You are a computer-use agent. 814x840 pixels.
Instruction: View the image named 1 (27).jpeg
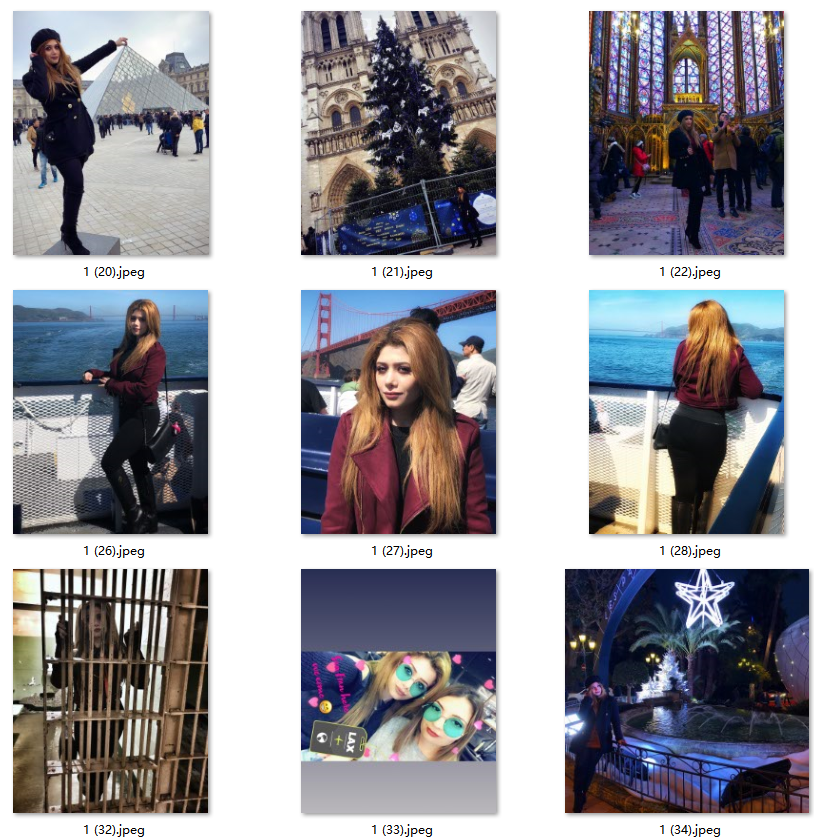399,412
